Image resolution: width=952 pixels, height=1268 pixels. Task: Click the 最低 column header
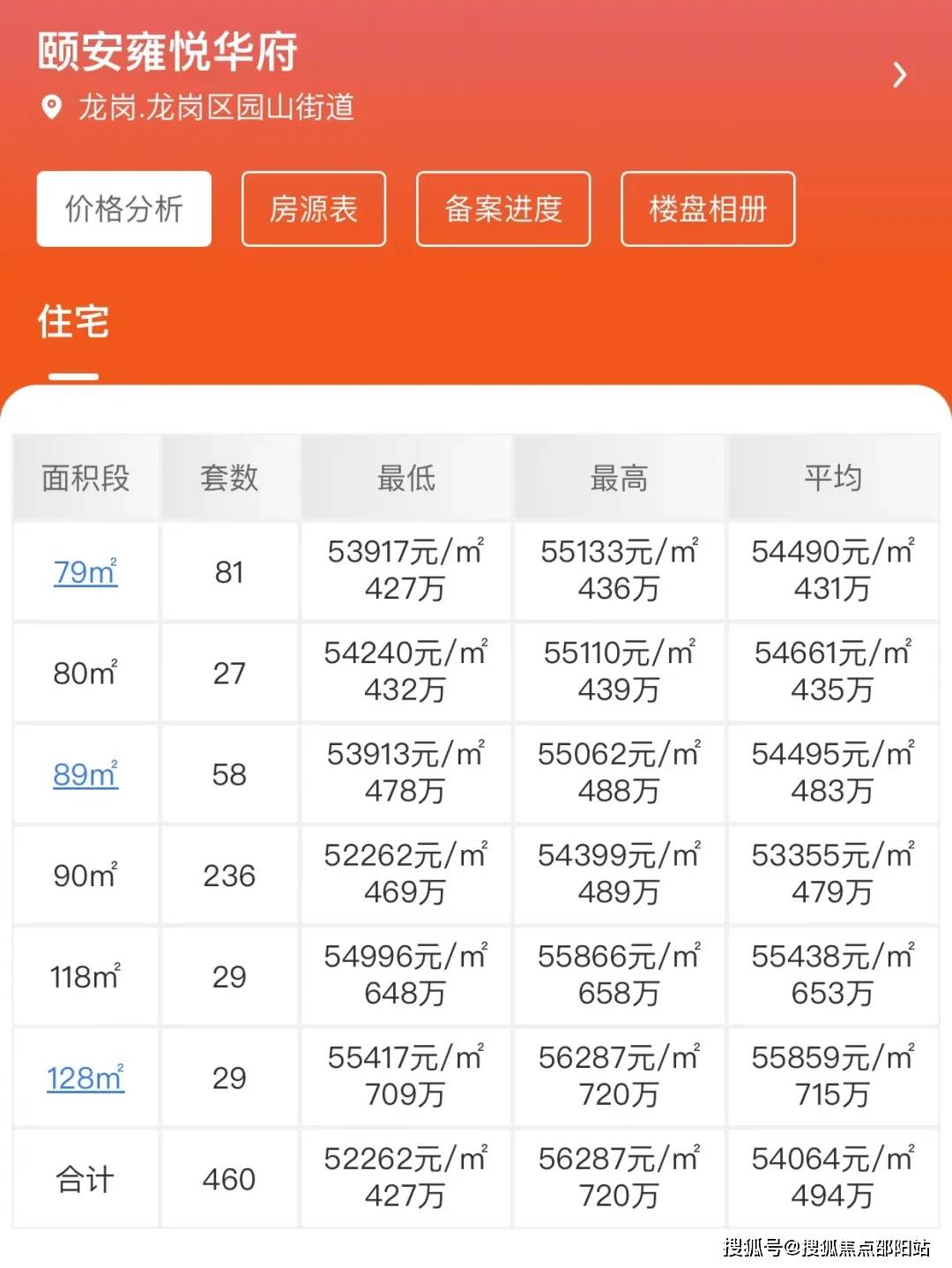(405, 477)
